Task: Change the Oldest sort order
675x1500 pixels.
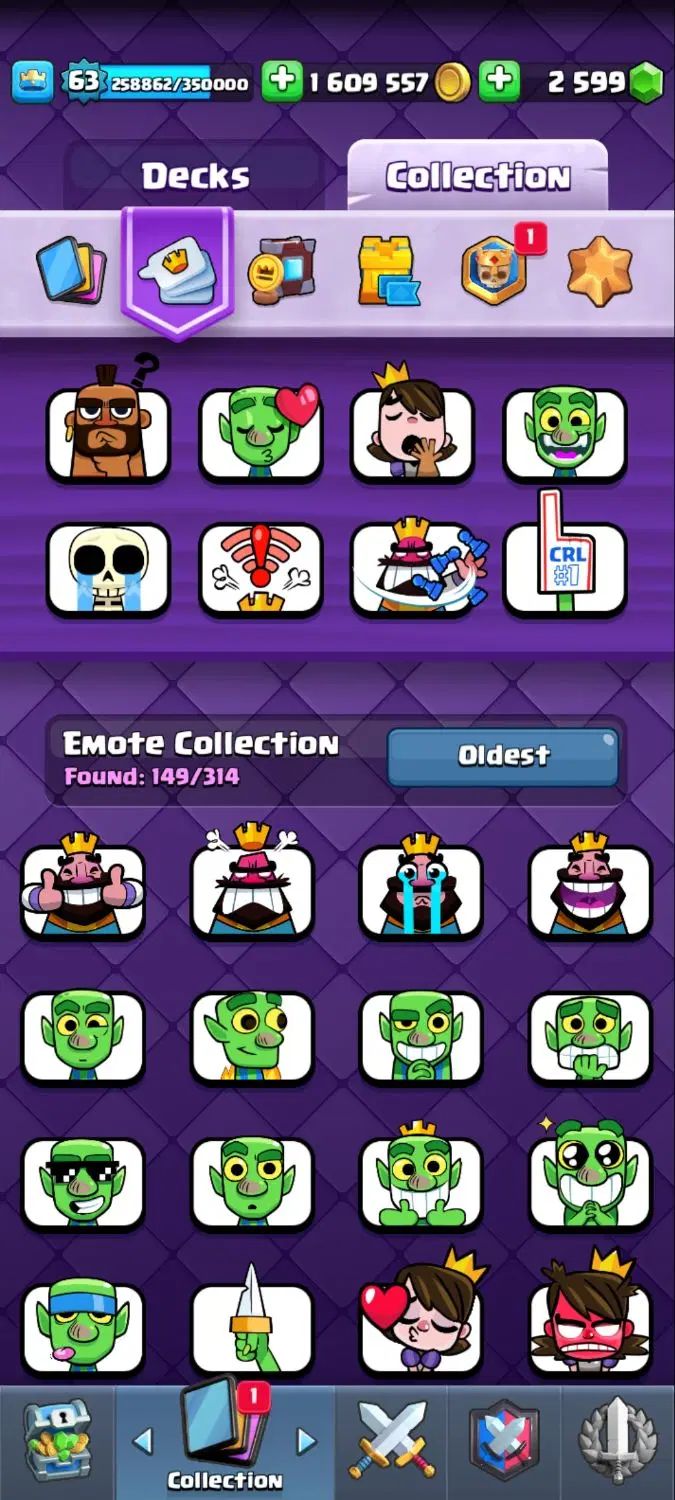Action: point(503,756)
